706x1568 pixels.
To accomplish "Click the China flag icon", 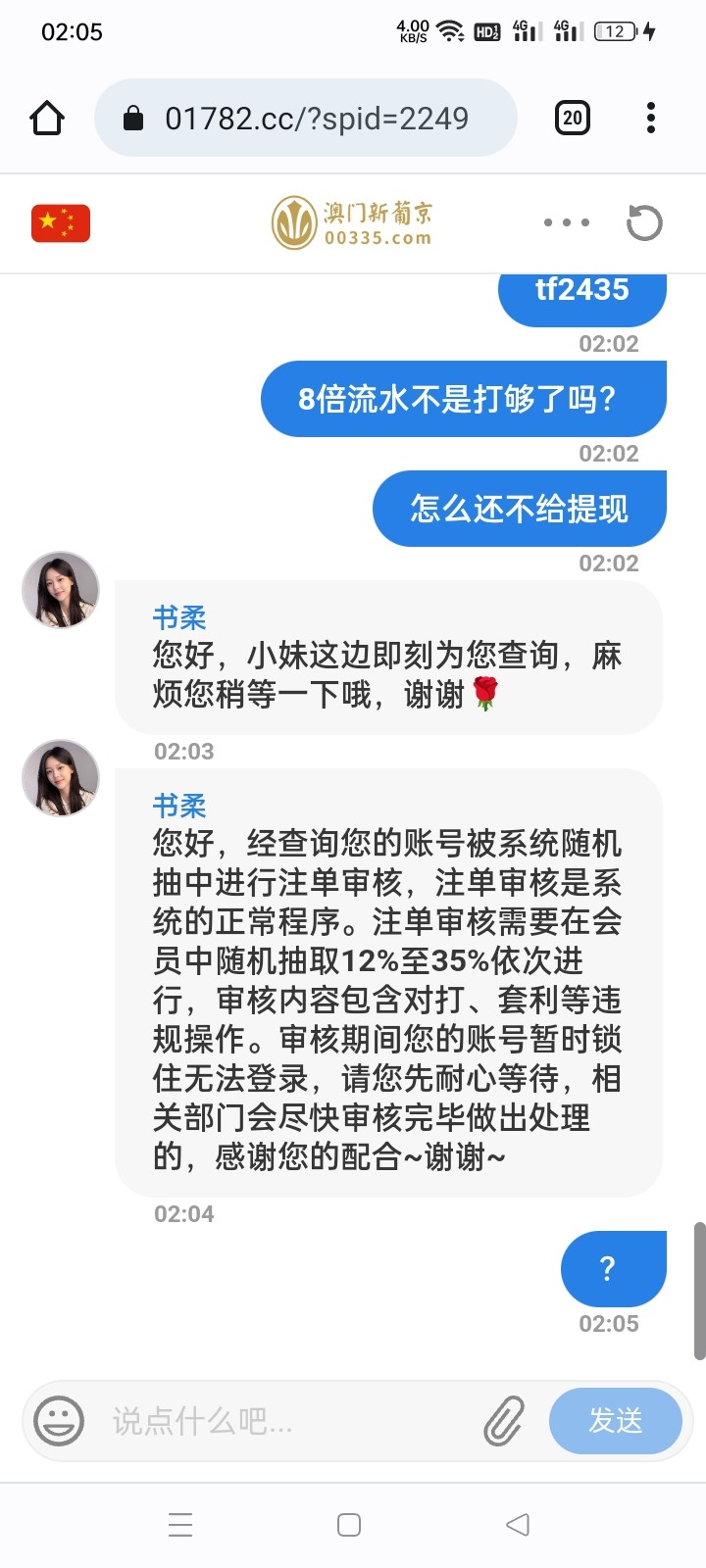I will (x=61, y=222).
